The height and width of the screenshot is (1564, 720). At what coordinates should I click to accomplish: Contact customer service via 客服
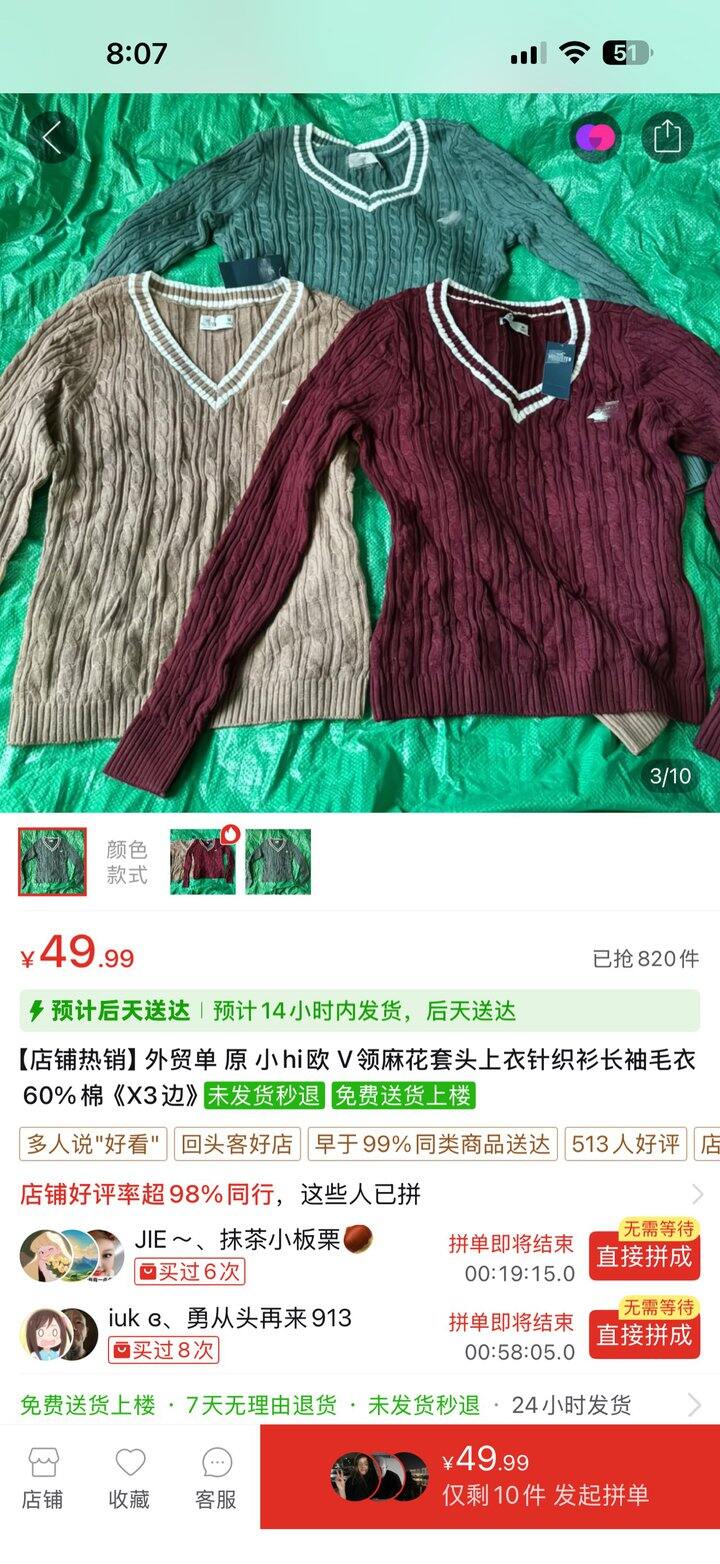click(217, 1477)
